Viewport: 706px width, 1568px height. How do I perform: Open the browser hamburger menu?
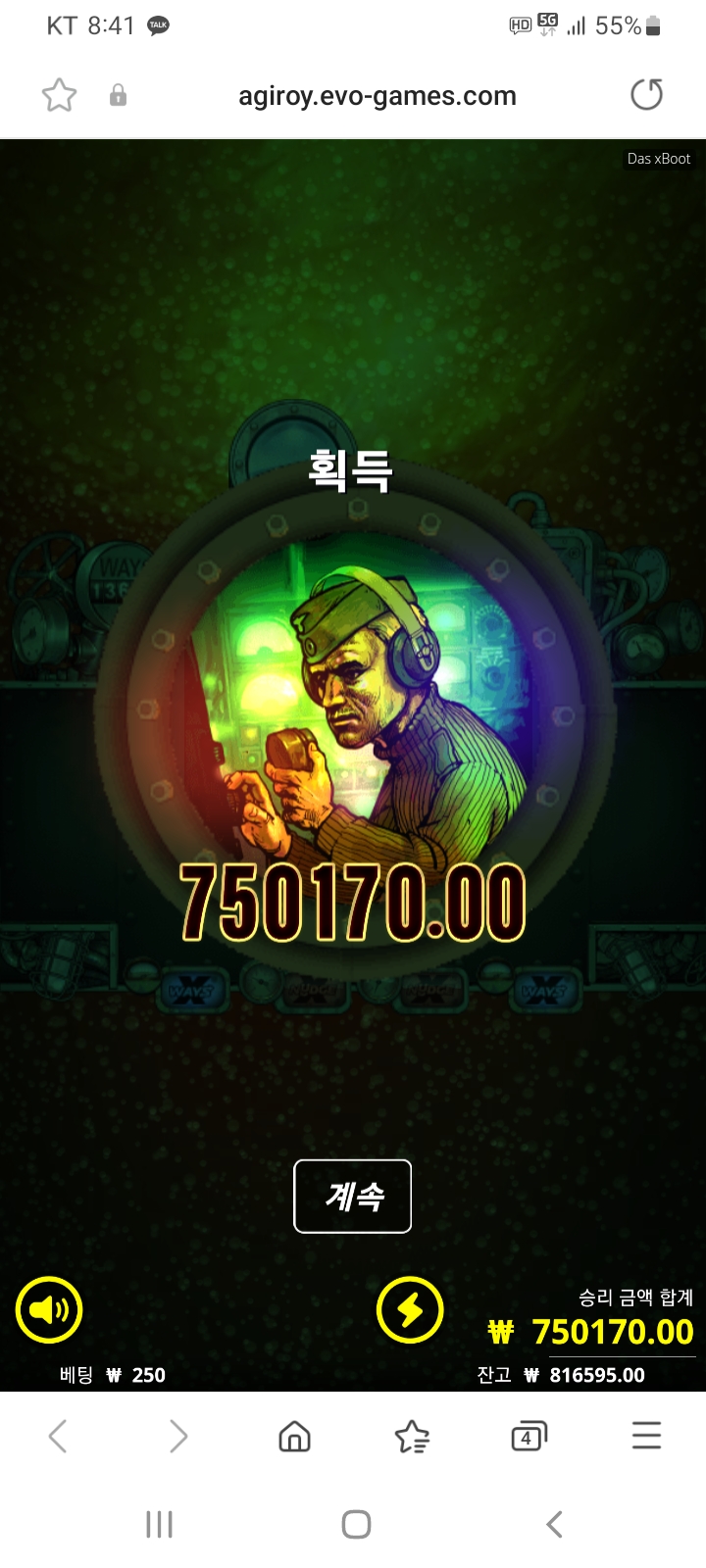pos(646,1437)
